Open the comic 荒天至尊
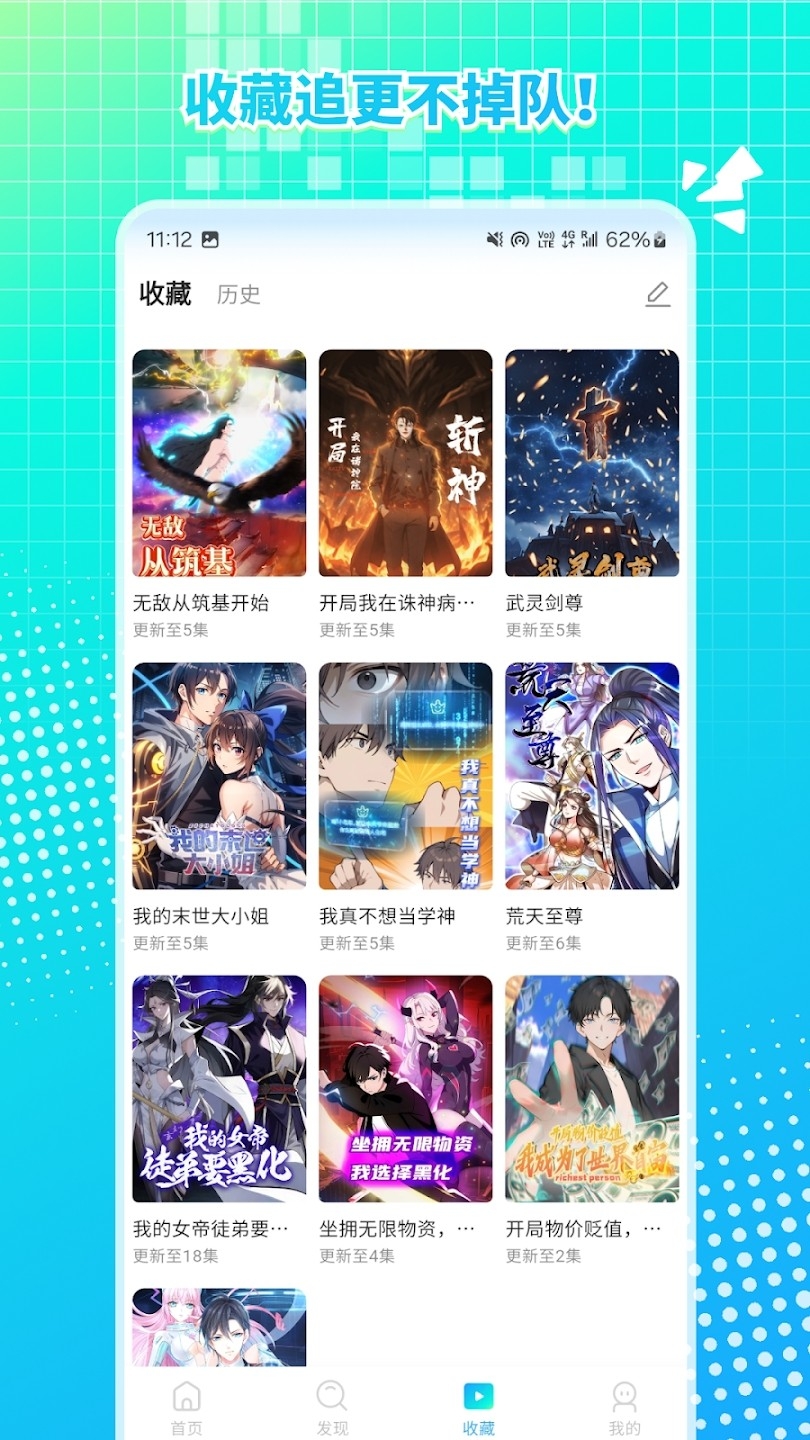810x1440 pixels. click(x=592, y=776)
